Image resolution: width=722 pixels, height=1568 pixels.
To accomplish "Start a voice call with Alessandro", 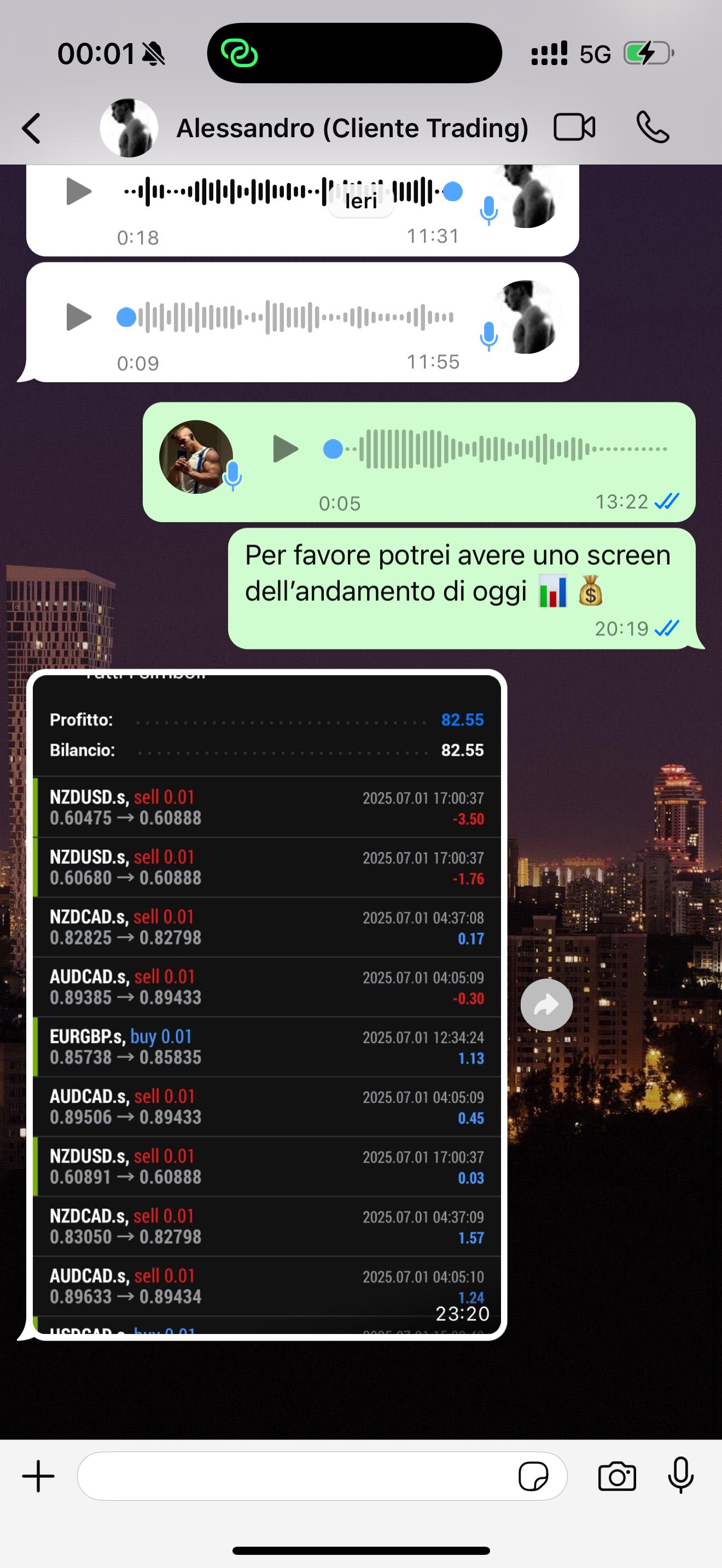I will coord(653,127).
